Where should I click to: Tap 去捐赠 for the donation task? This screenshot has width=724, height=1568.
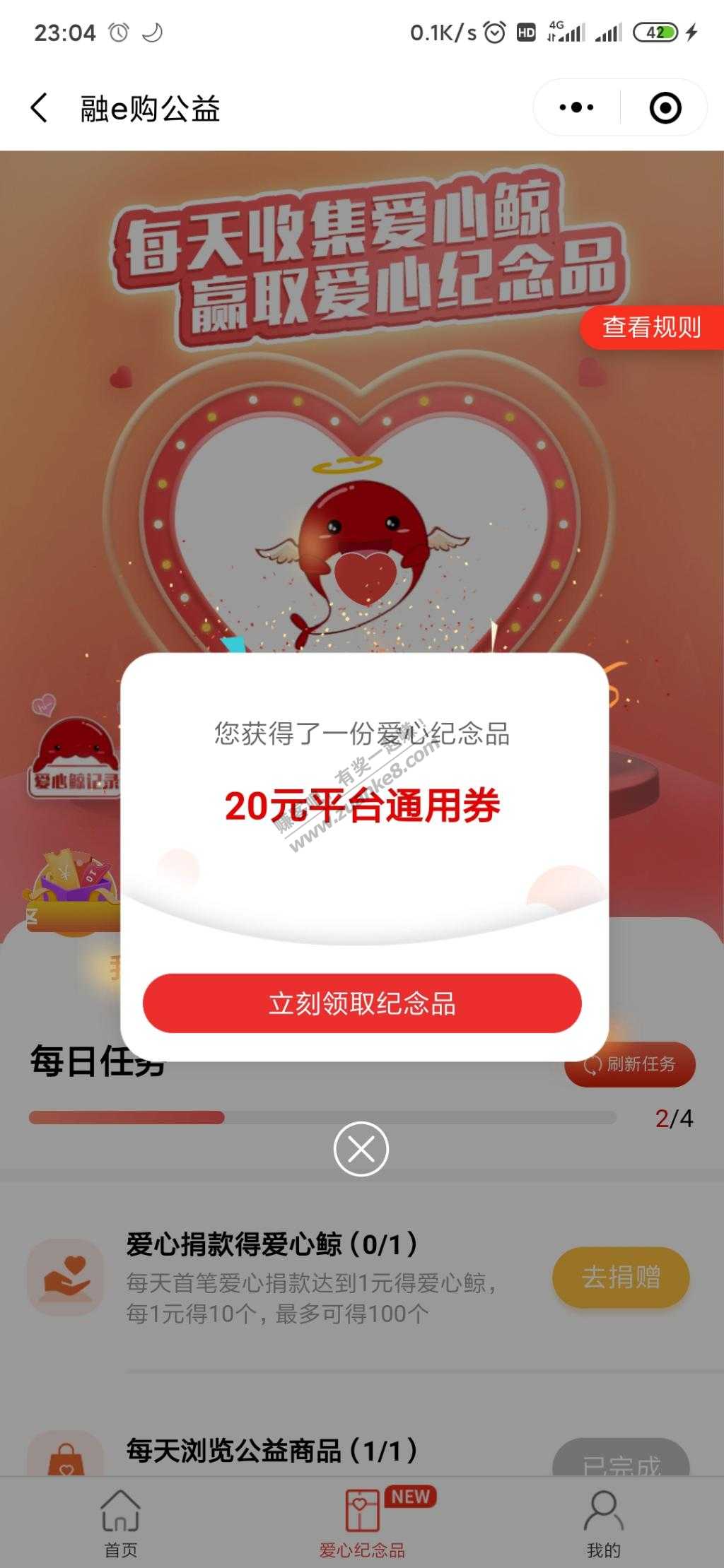pos(620,1278)
